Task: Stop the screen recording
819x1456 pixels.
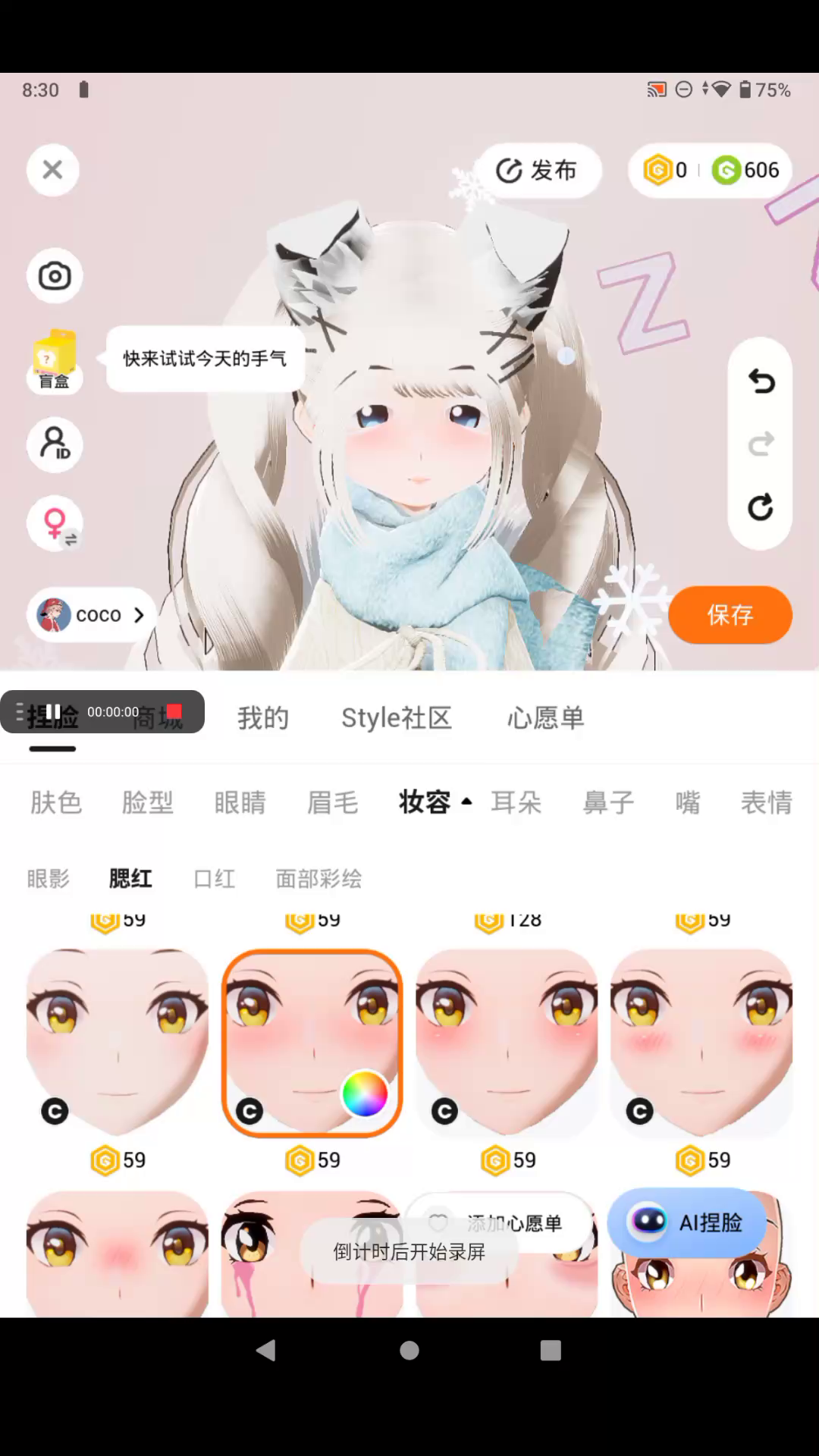Action: 174,711
